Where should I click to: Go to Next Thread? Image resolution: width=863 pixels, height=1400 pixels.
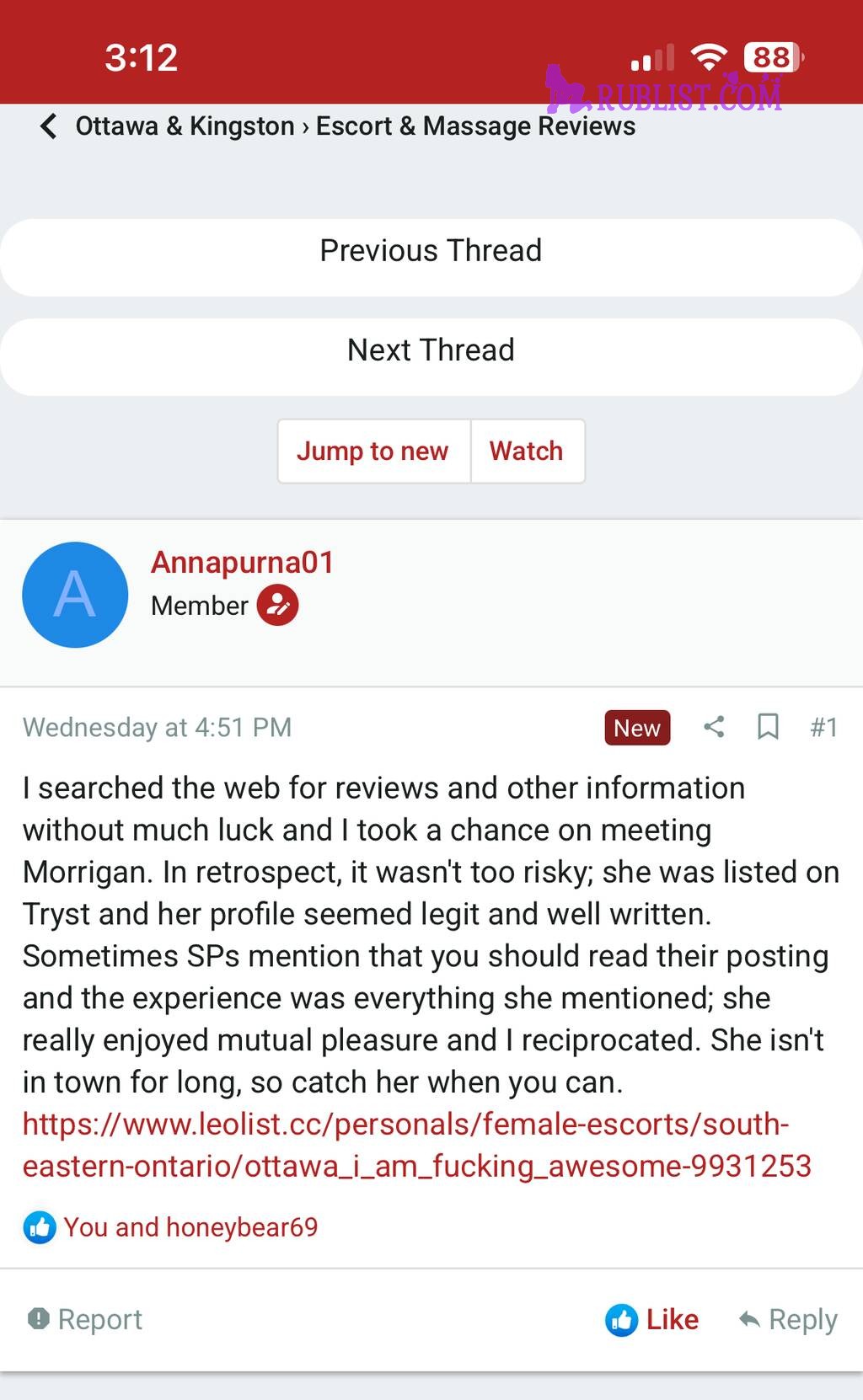(x=431, y=350)
